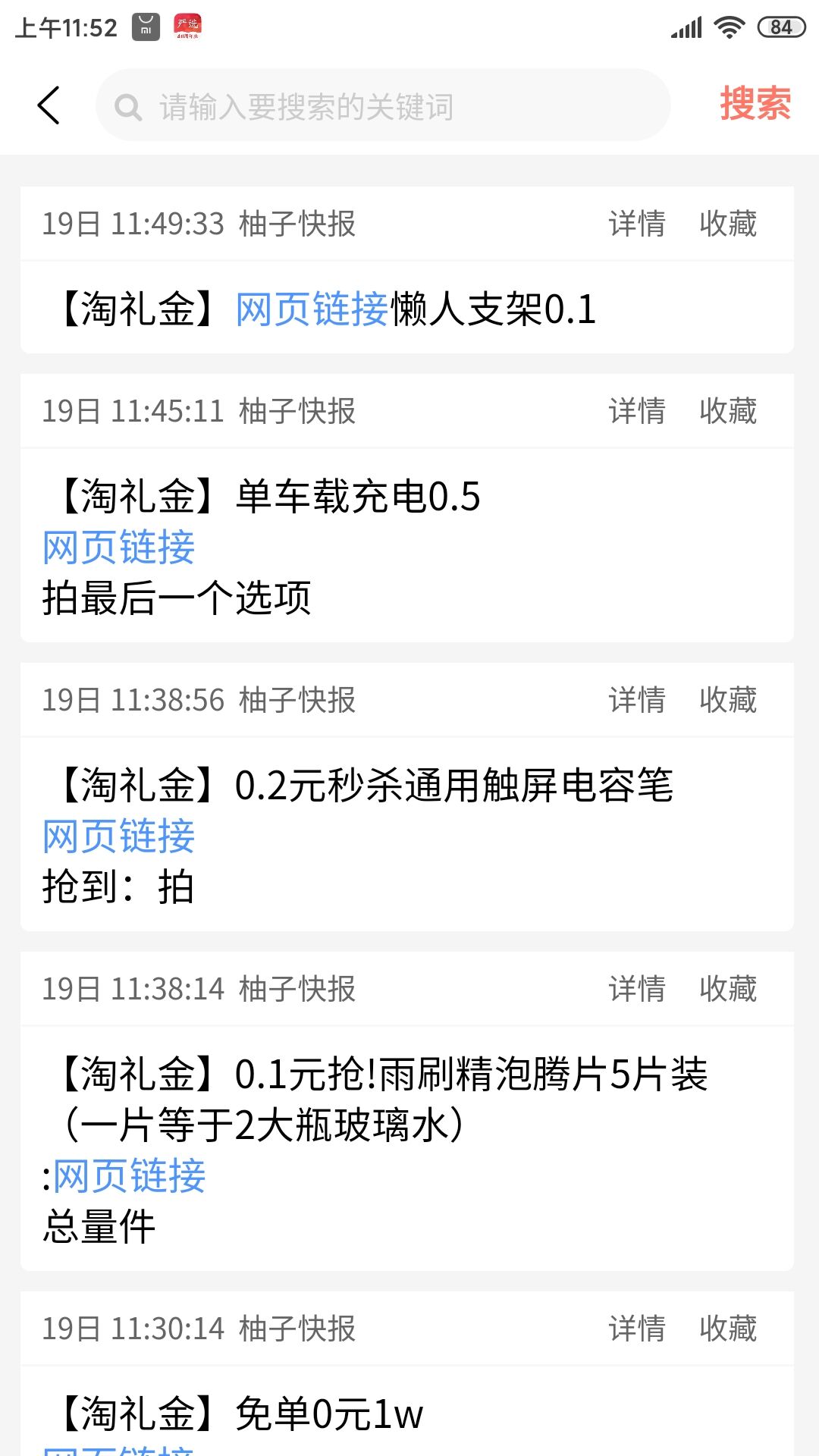
Task: Tap the magnifier icon inside the search bar
Action: coord(127,106)
